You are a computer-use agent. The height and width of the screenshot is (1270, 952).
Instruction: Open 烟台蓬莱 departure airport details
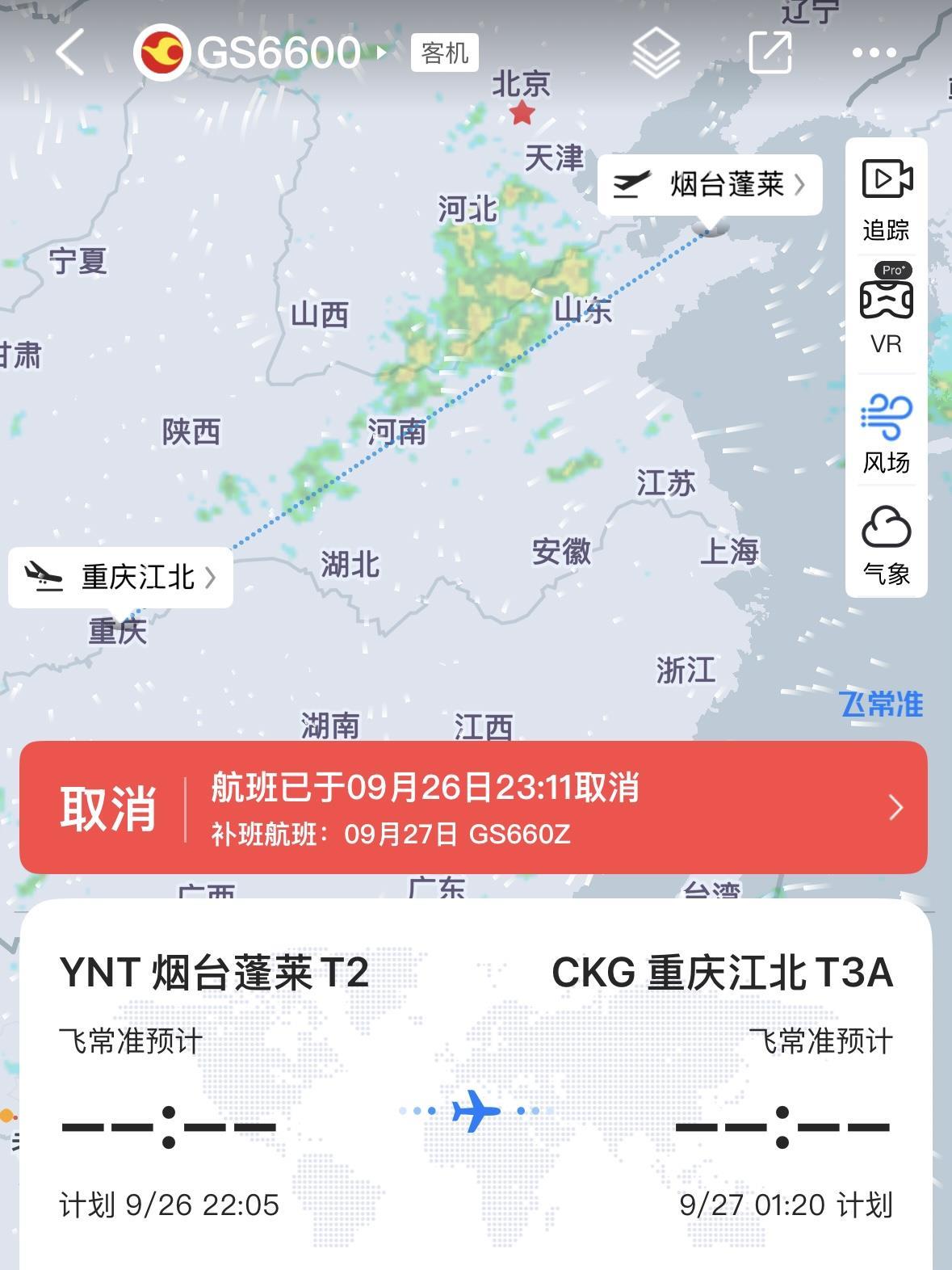pos(710,185)
